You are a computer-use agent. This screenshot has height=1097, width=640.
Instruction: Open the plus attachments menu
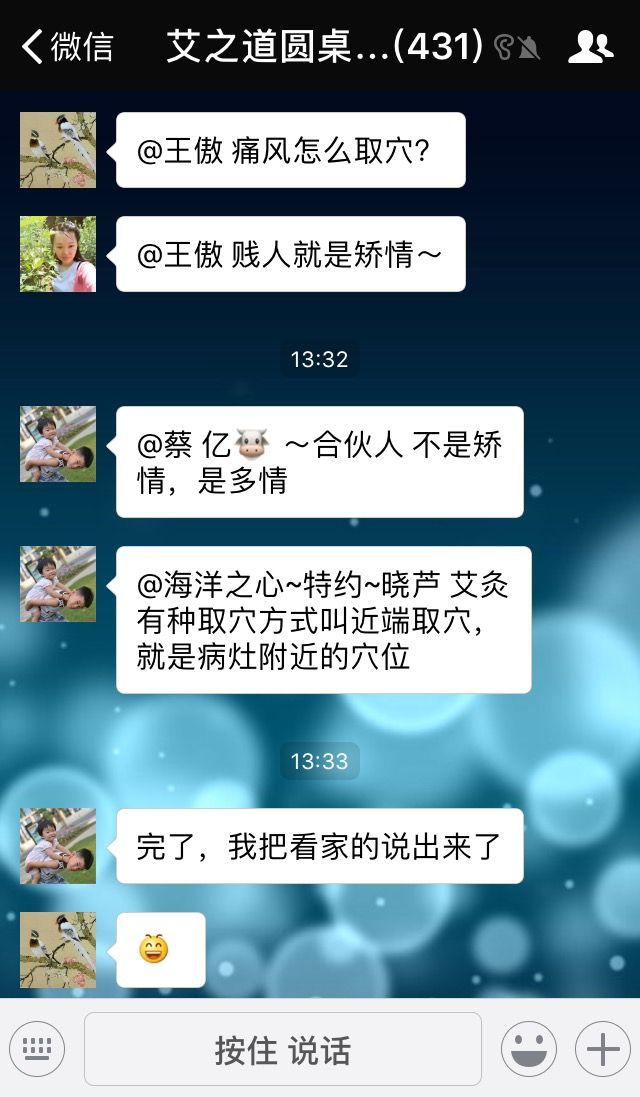point(602,1049)
